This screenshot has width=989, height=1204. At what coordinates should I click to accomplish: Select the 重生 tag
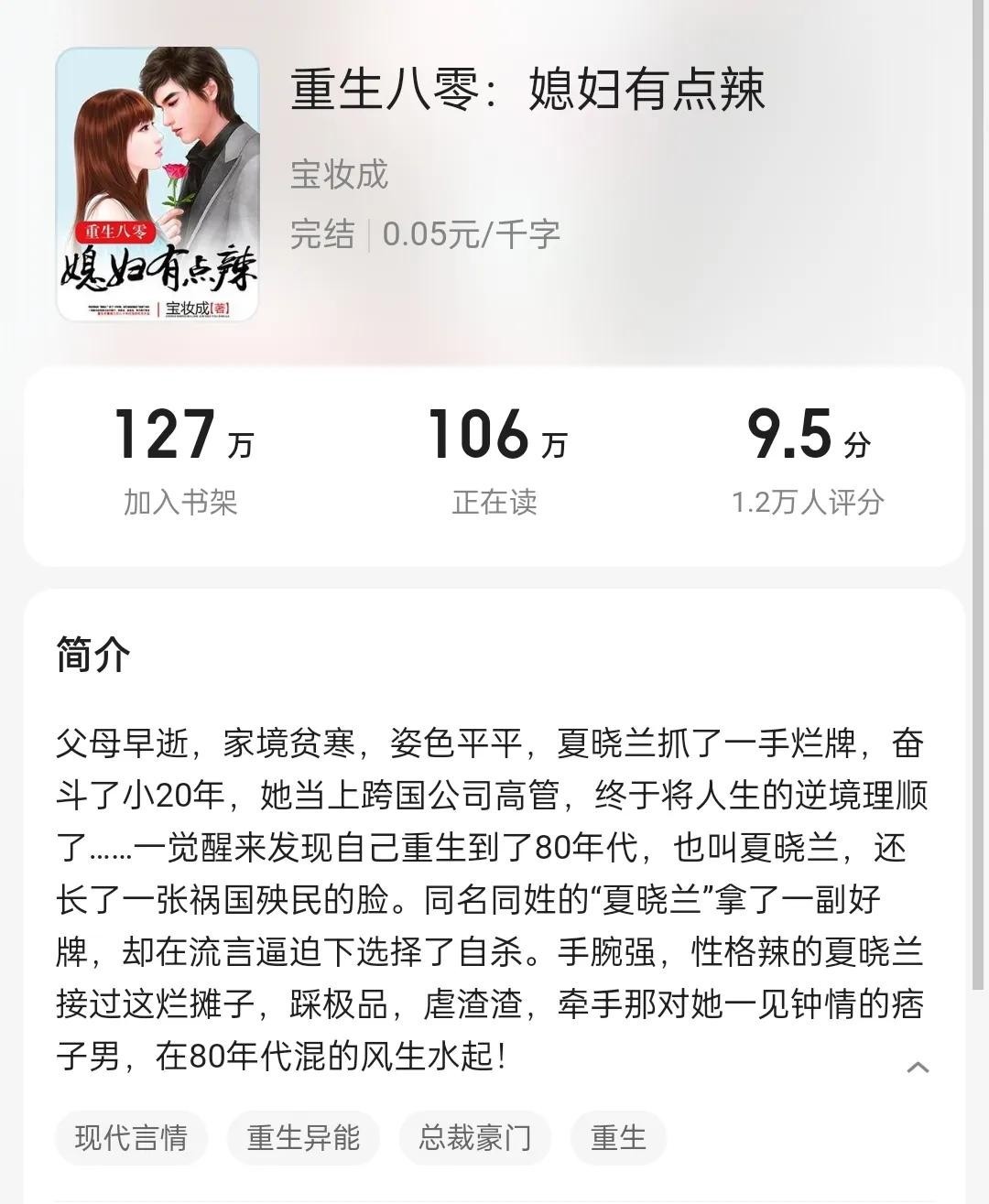pyautogui.click(x=618, y=1137)
